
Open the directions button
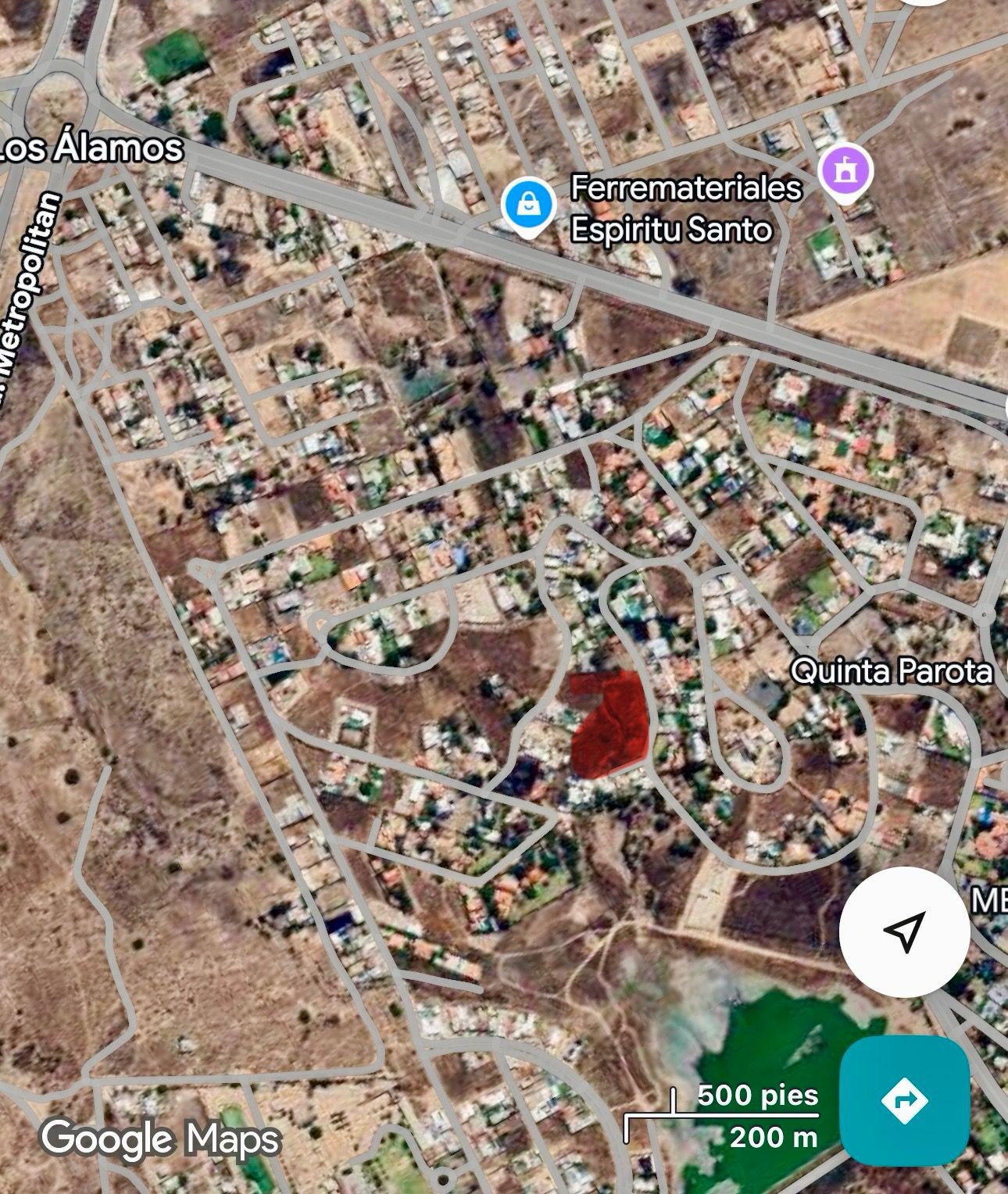904,1100
